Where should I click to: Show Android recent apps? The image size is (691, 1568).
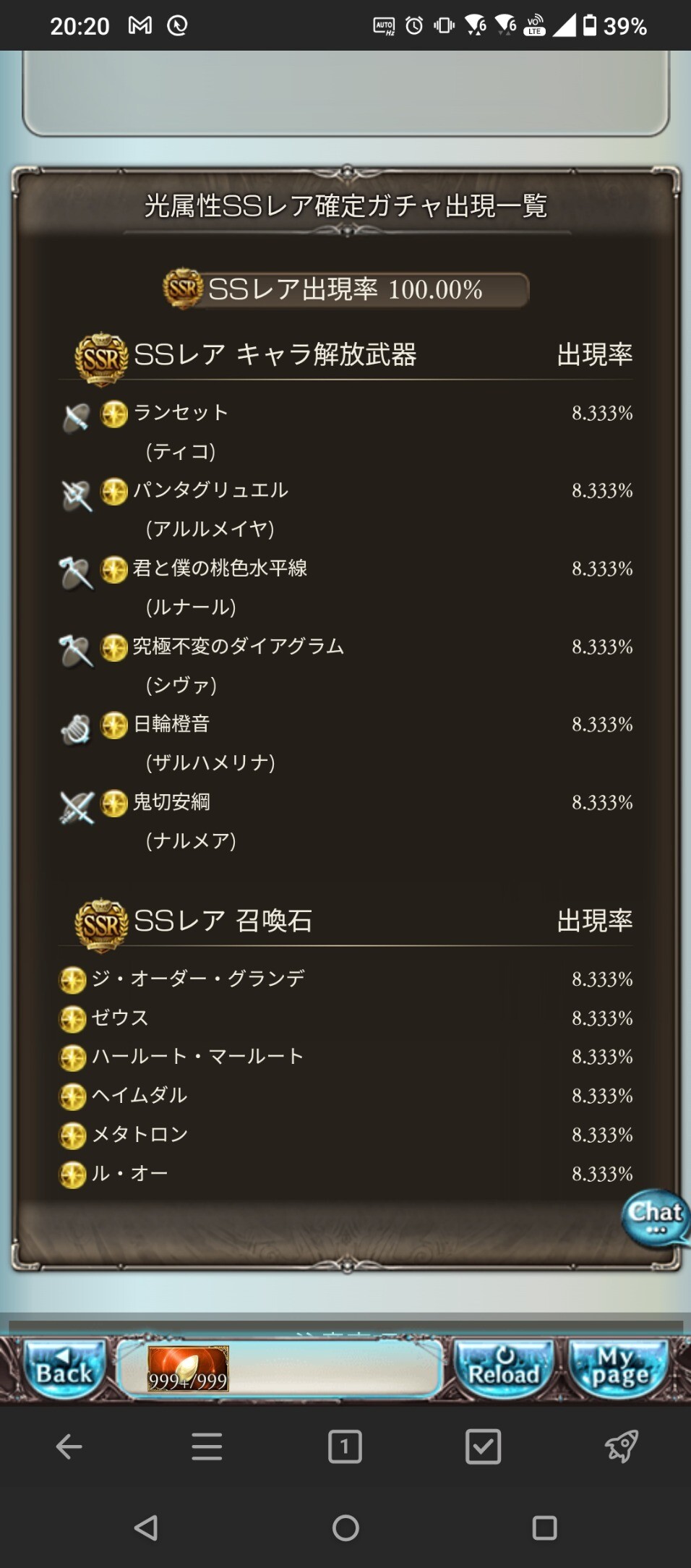[x=544, y=1527]
